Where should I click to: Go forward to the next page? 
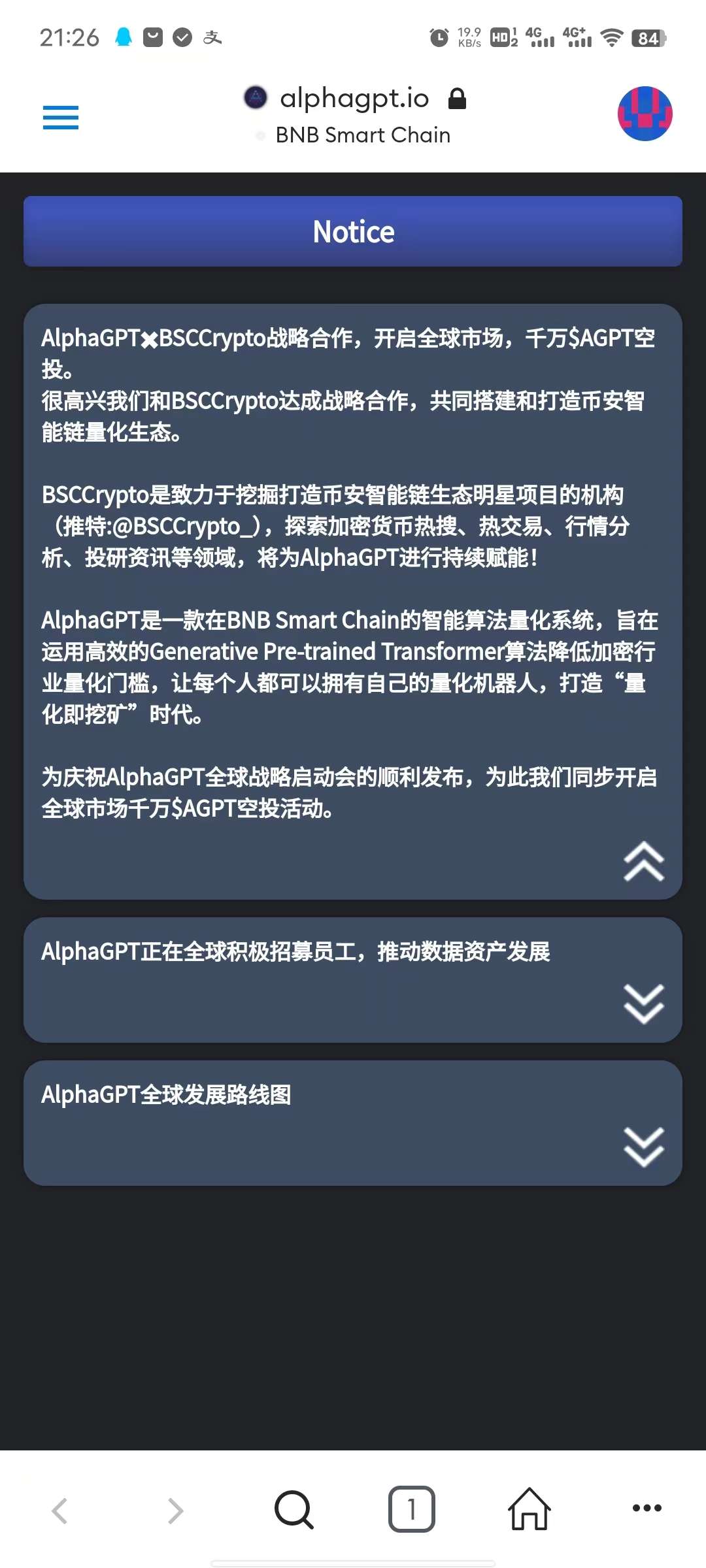click(x=175, y=1510)
